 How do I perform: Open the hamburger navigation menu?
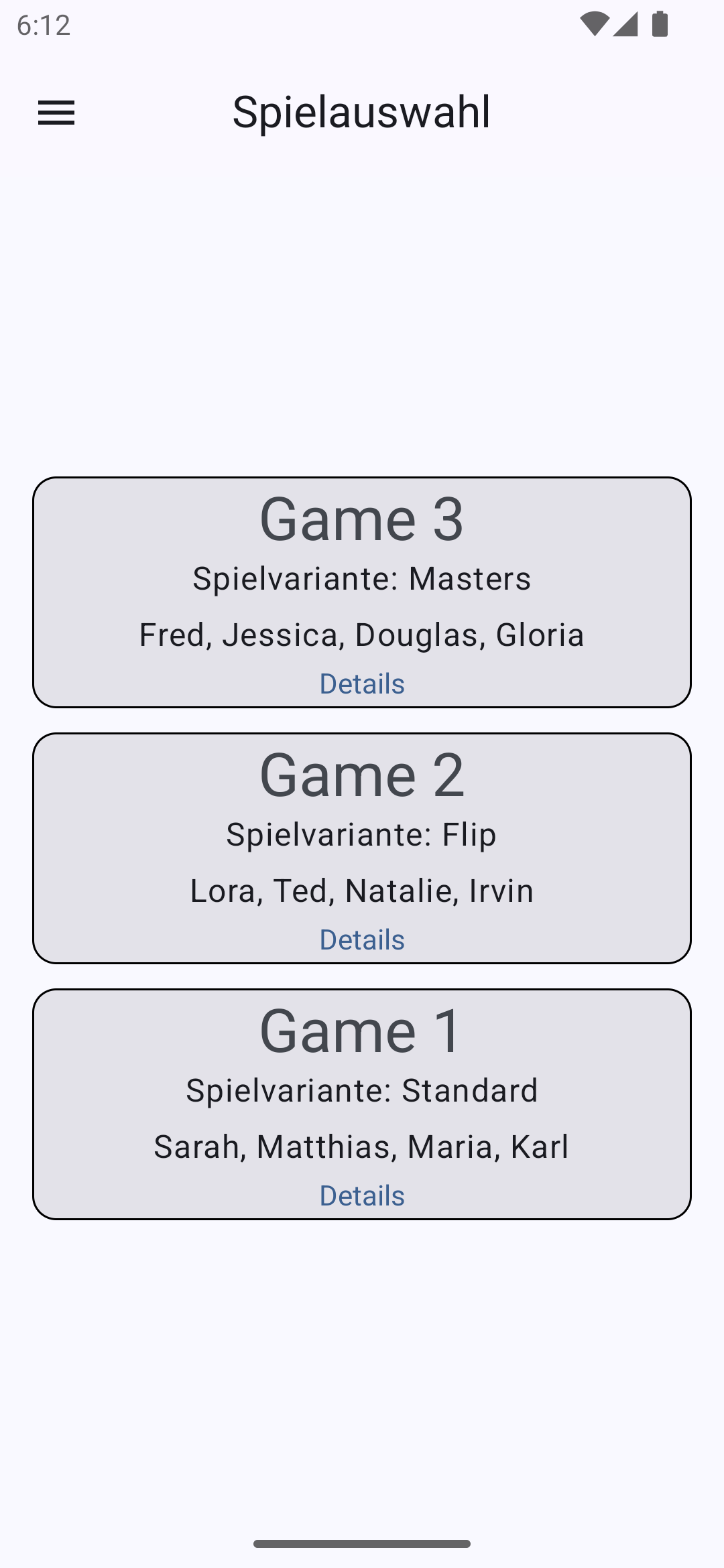(x=56, y=113)
